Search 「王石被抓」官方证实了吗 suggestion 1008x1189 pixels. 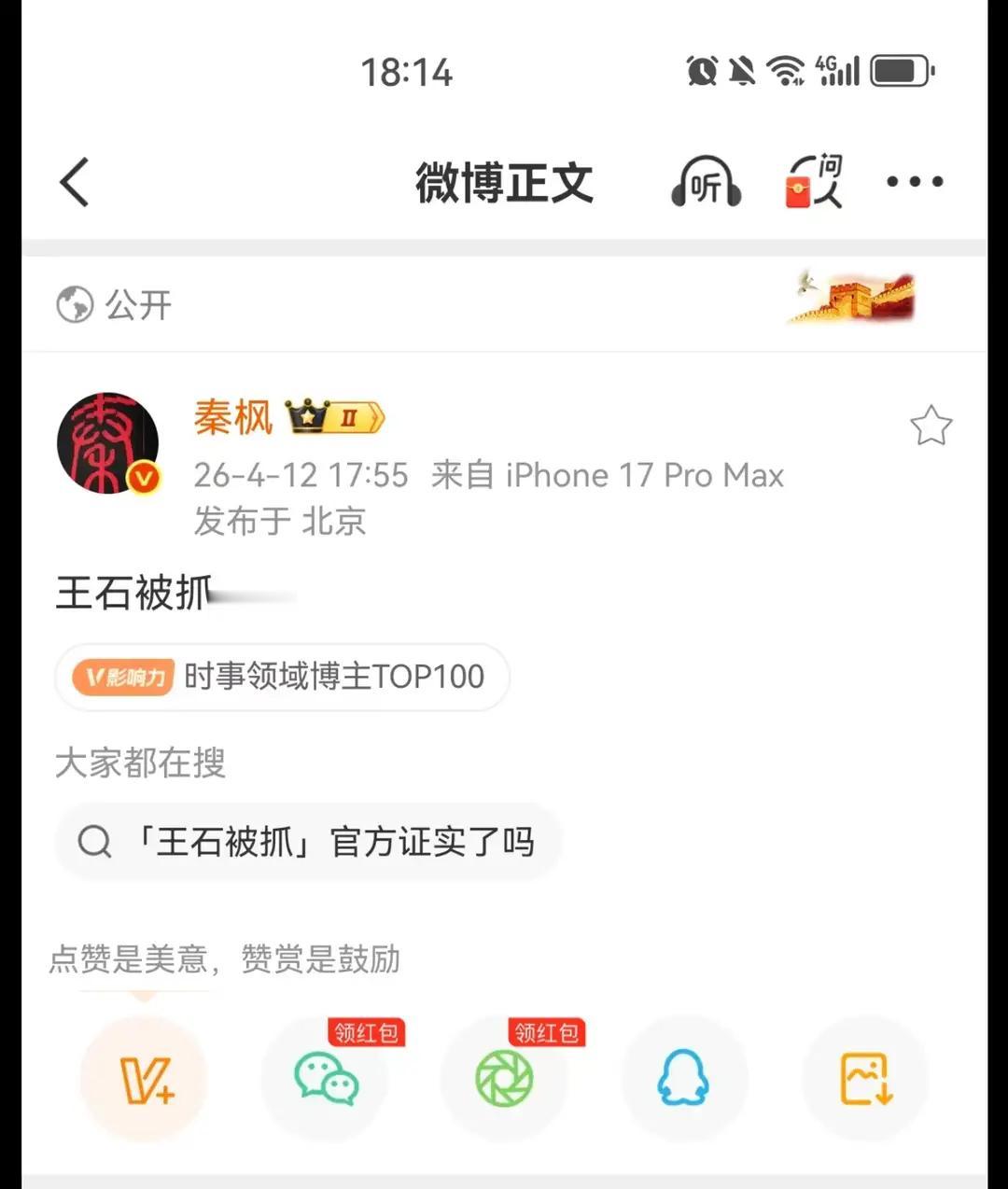pyautogui.click(x=308, y=841)
